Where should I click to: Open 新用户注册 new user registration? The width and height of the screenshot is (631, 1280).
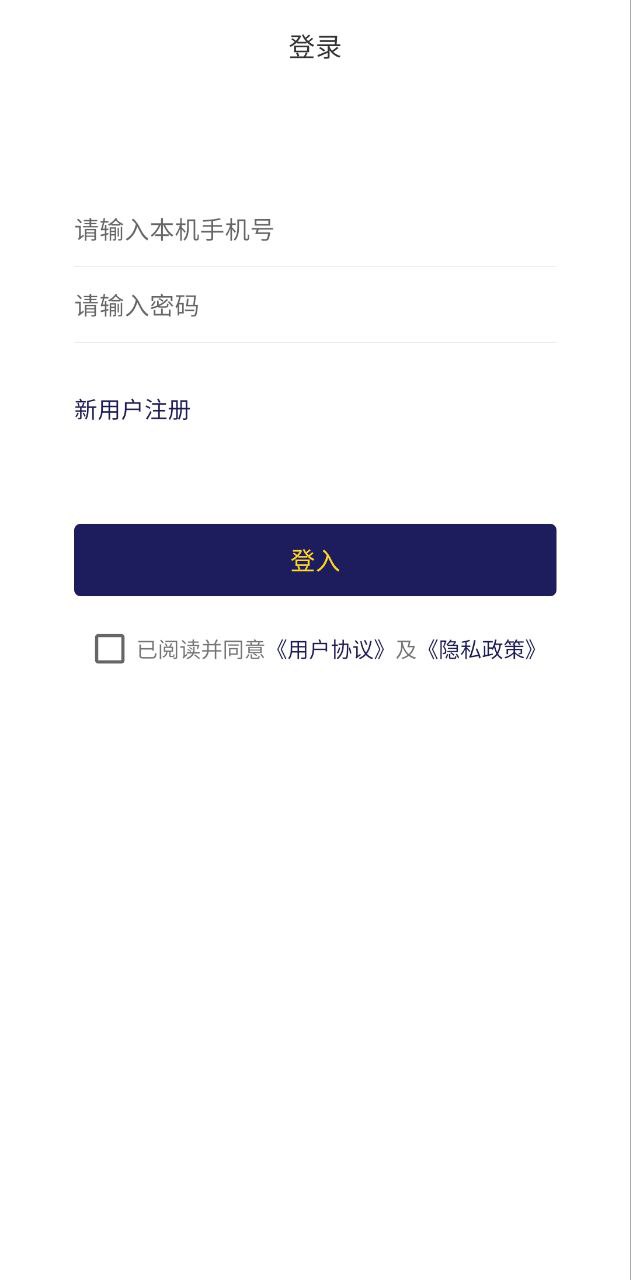pyautogui.click(x=132, y=410)
